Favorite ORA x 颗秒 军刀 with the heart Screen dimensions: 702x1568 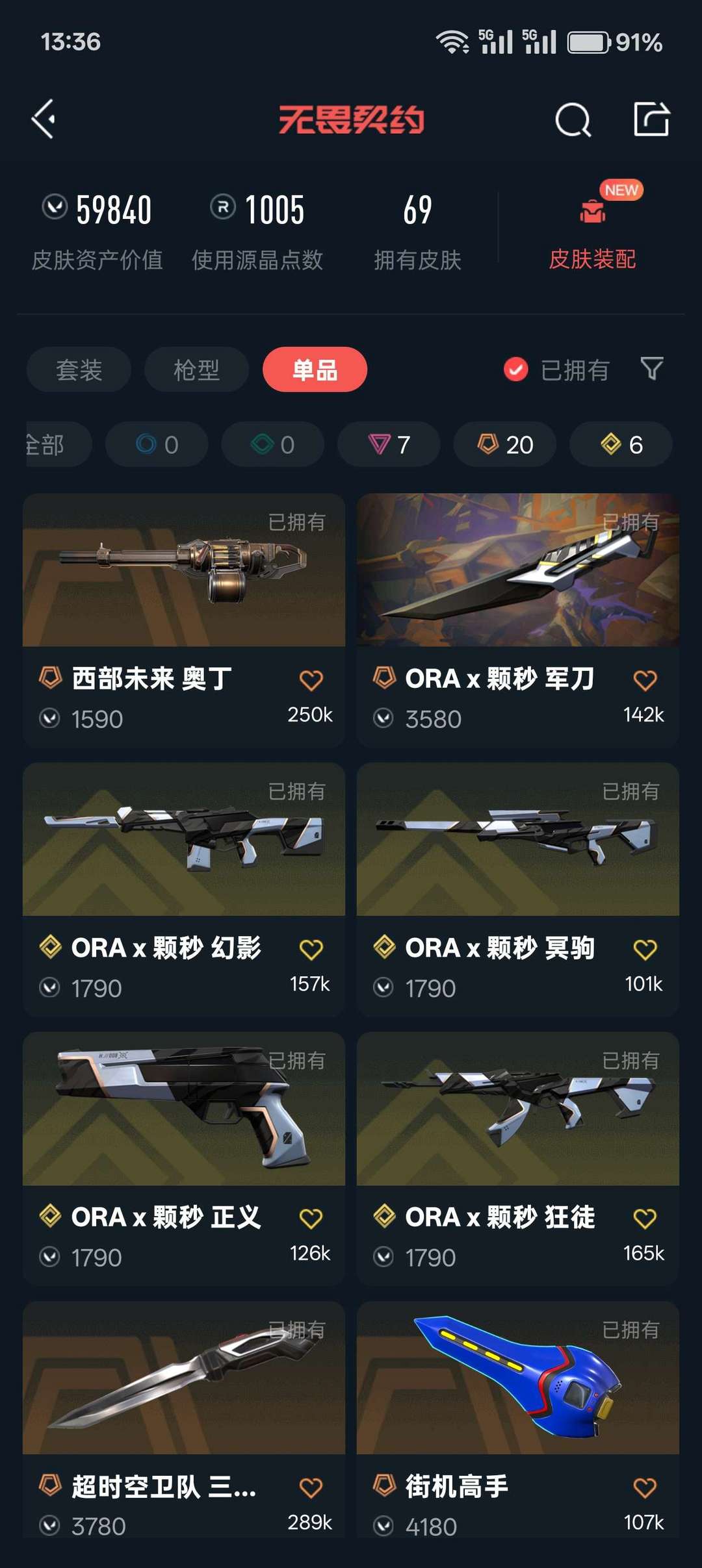tap(643, 678)
